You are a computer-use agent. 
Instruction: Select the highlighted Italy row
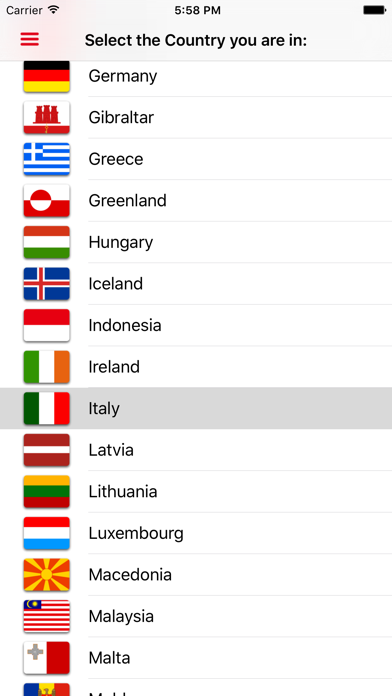[x=196, y=408]
